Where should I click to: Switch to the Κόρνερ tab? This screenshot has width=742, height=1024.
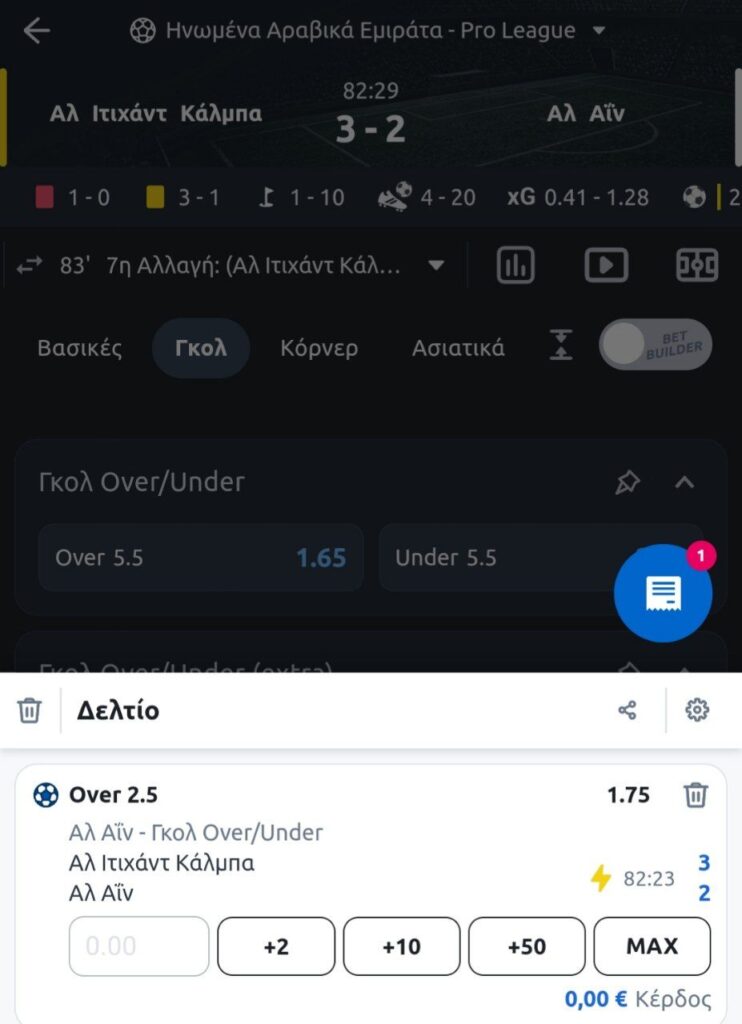coord(319,349)
